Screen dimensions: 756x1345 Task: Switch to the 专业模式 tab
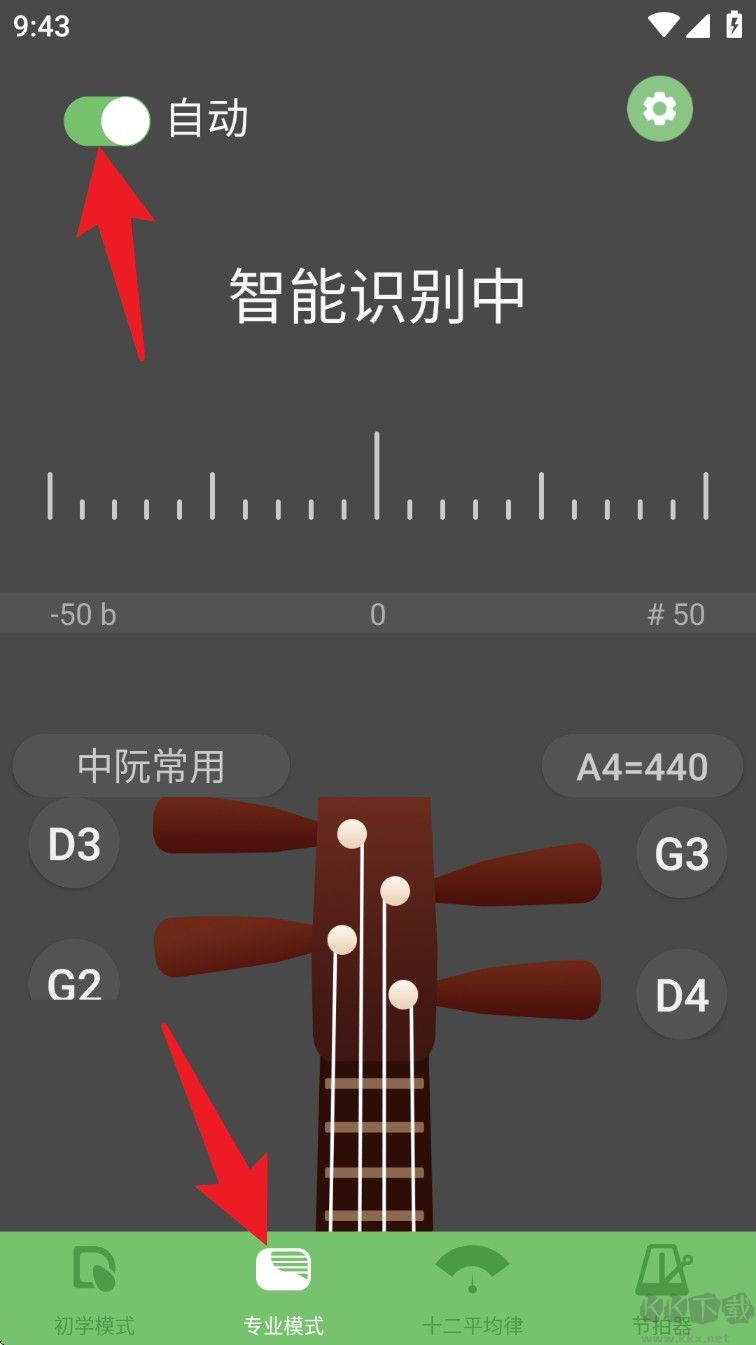pyautogui.click(x=283, y=1288)
